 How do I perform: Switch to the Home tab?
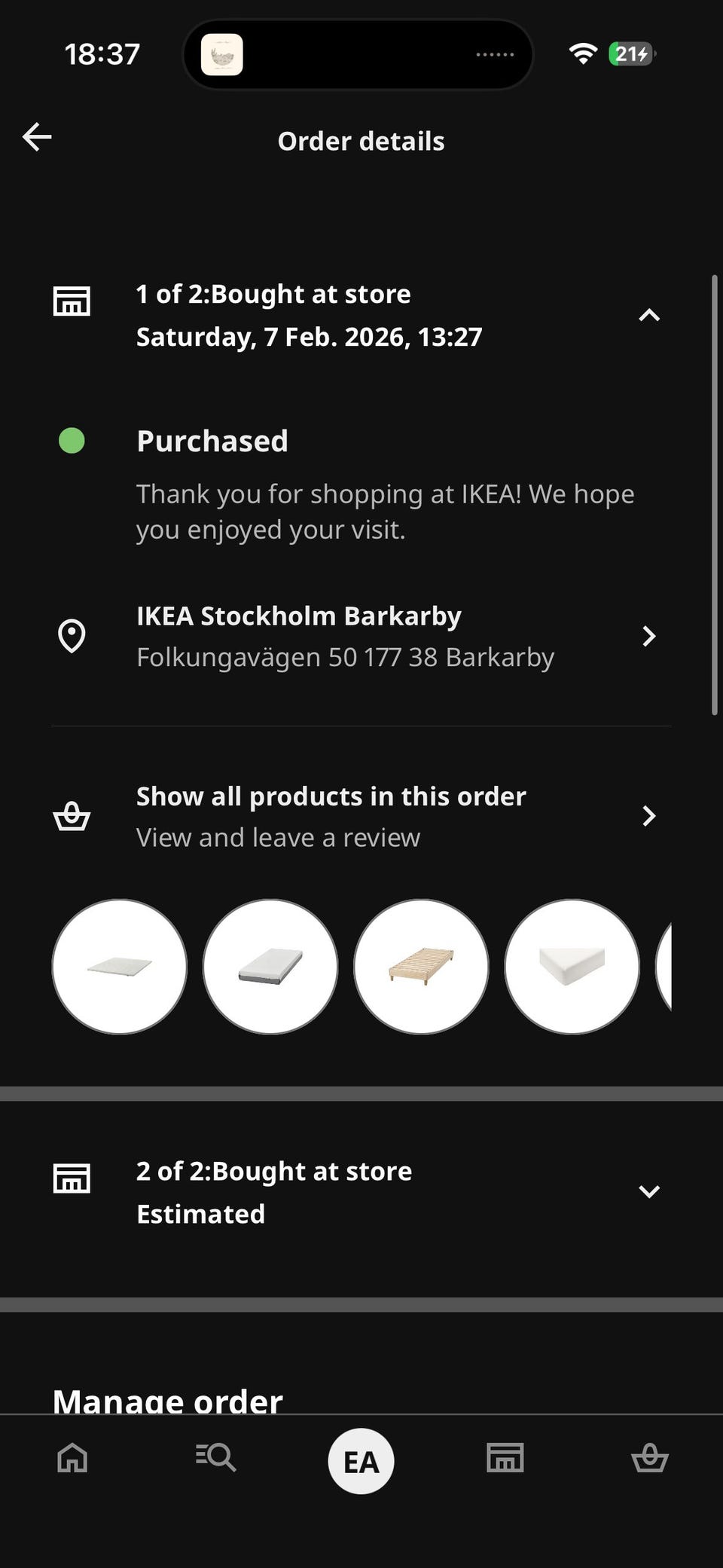pyautogui.click(x=72, y=1458)
